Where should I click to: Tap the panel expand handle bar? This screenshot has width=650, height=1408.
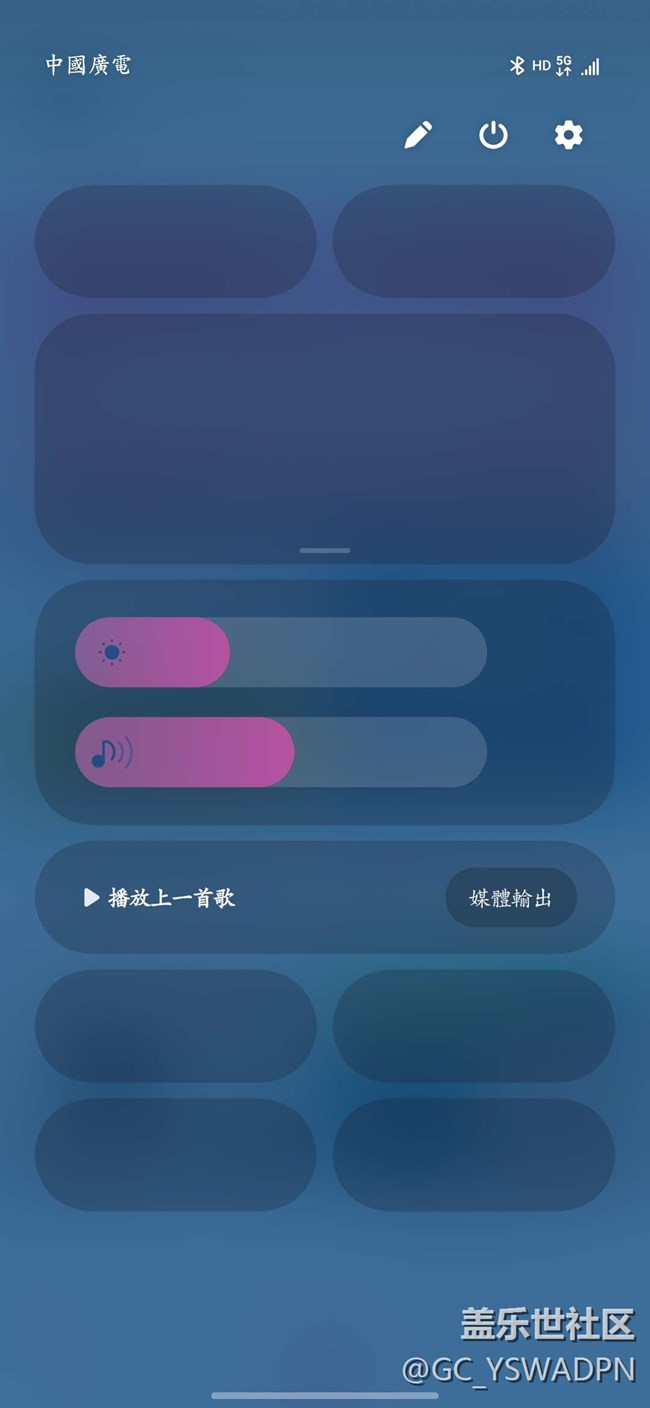tap(325, 550)
